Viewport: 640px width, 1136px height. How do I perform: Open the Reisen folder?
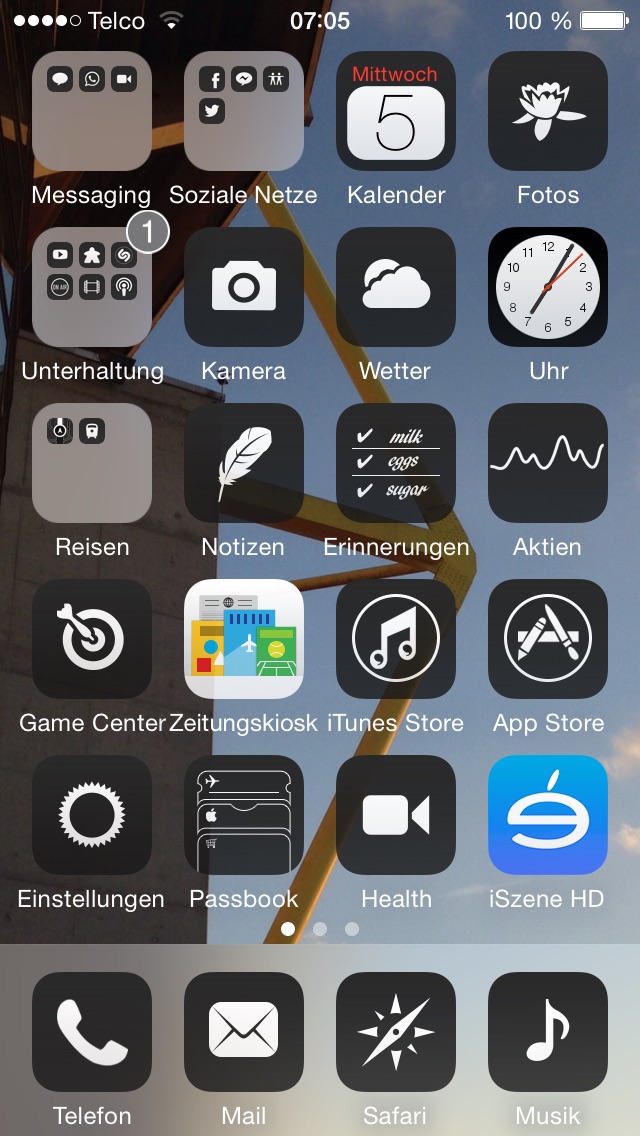coord(92,463)
